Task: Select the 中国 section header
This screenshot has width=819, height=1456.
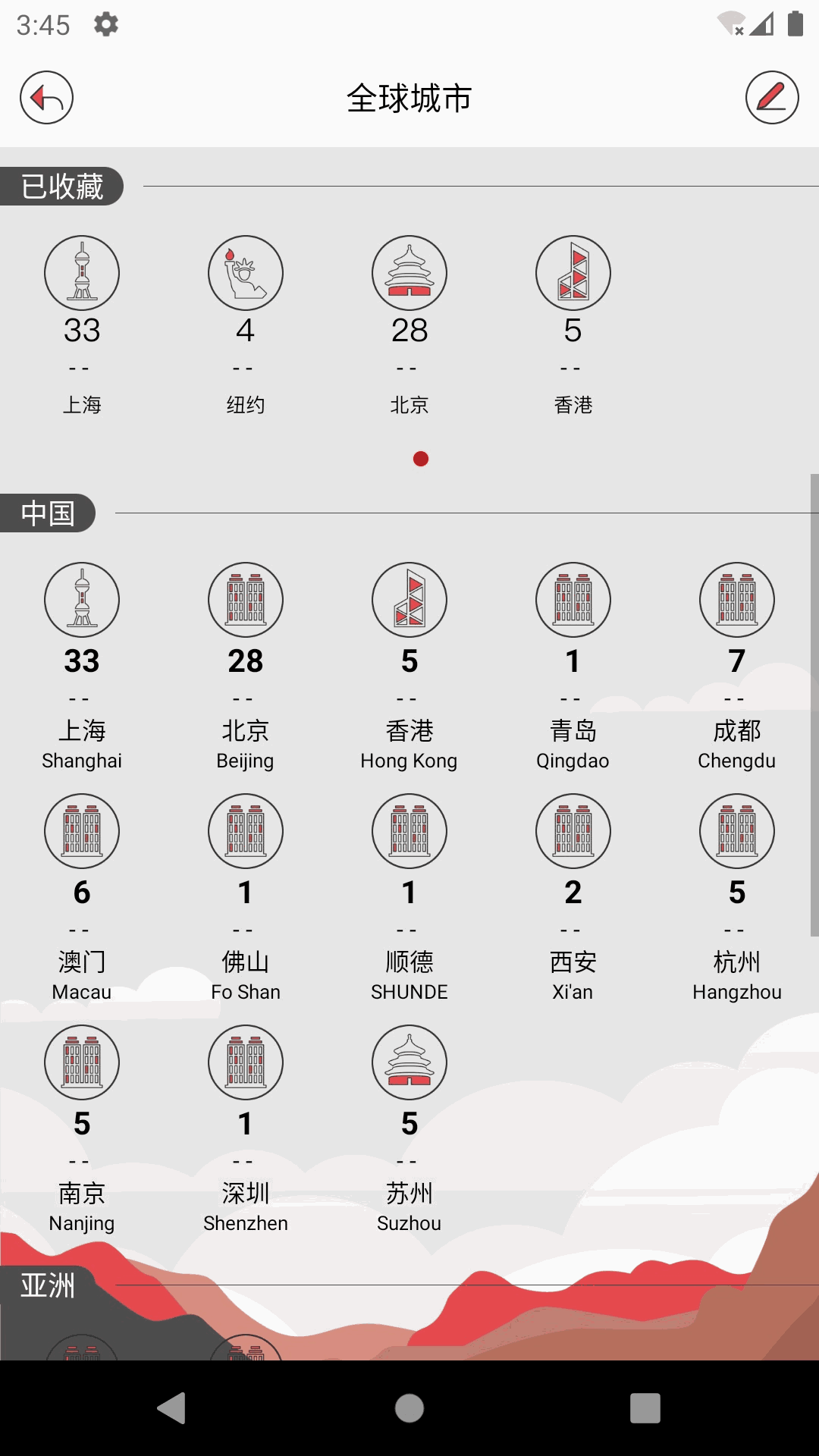Action: tap(49, 513)
